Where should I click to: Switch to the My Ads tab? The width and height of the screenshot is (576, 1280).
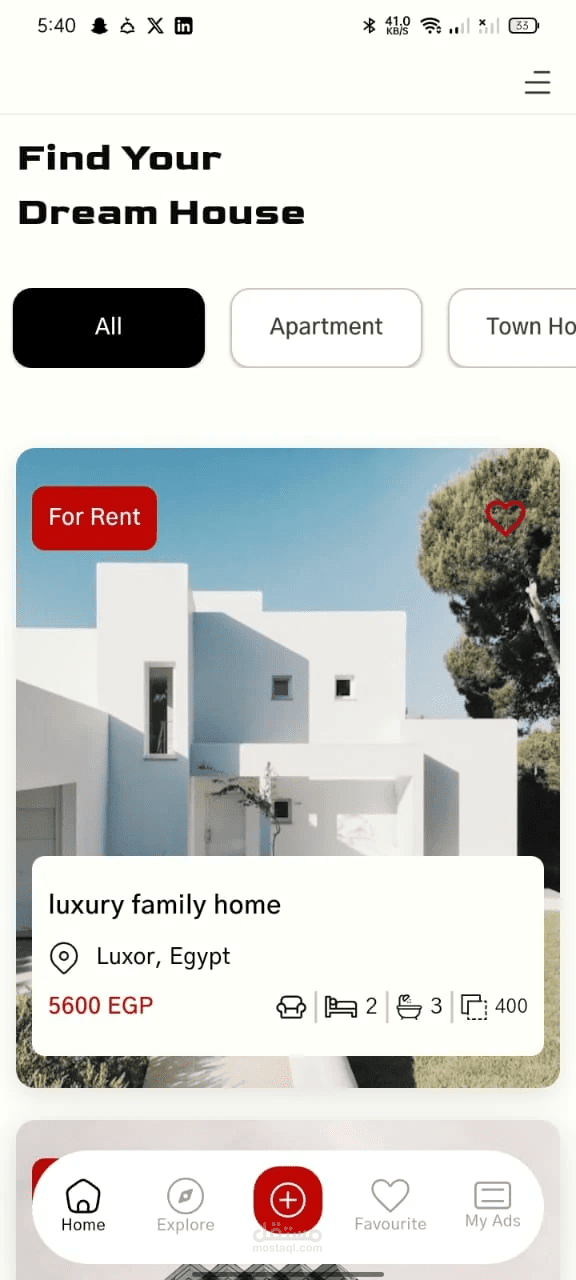point(492,1205)
